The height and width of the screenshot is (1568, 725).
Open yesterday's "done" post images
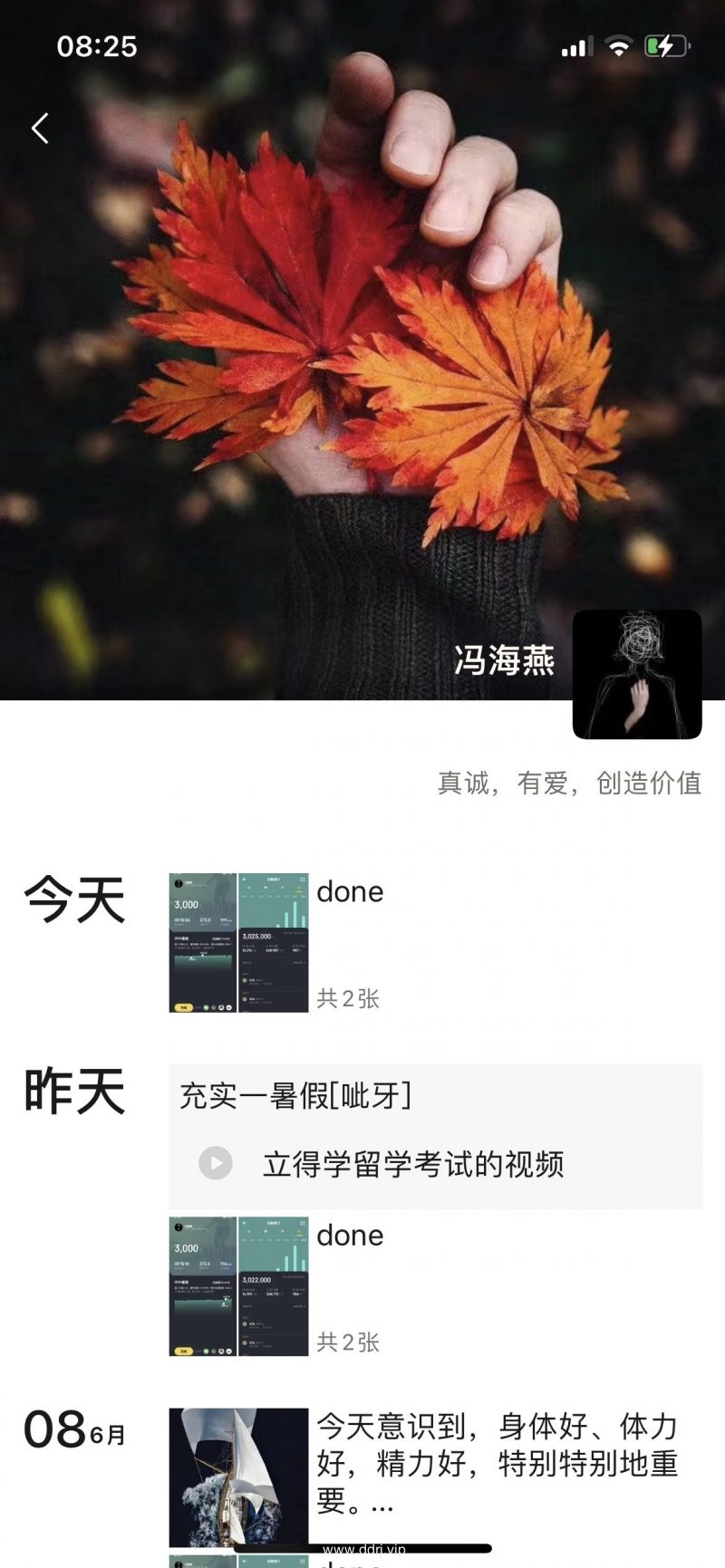point(239,1285)
